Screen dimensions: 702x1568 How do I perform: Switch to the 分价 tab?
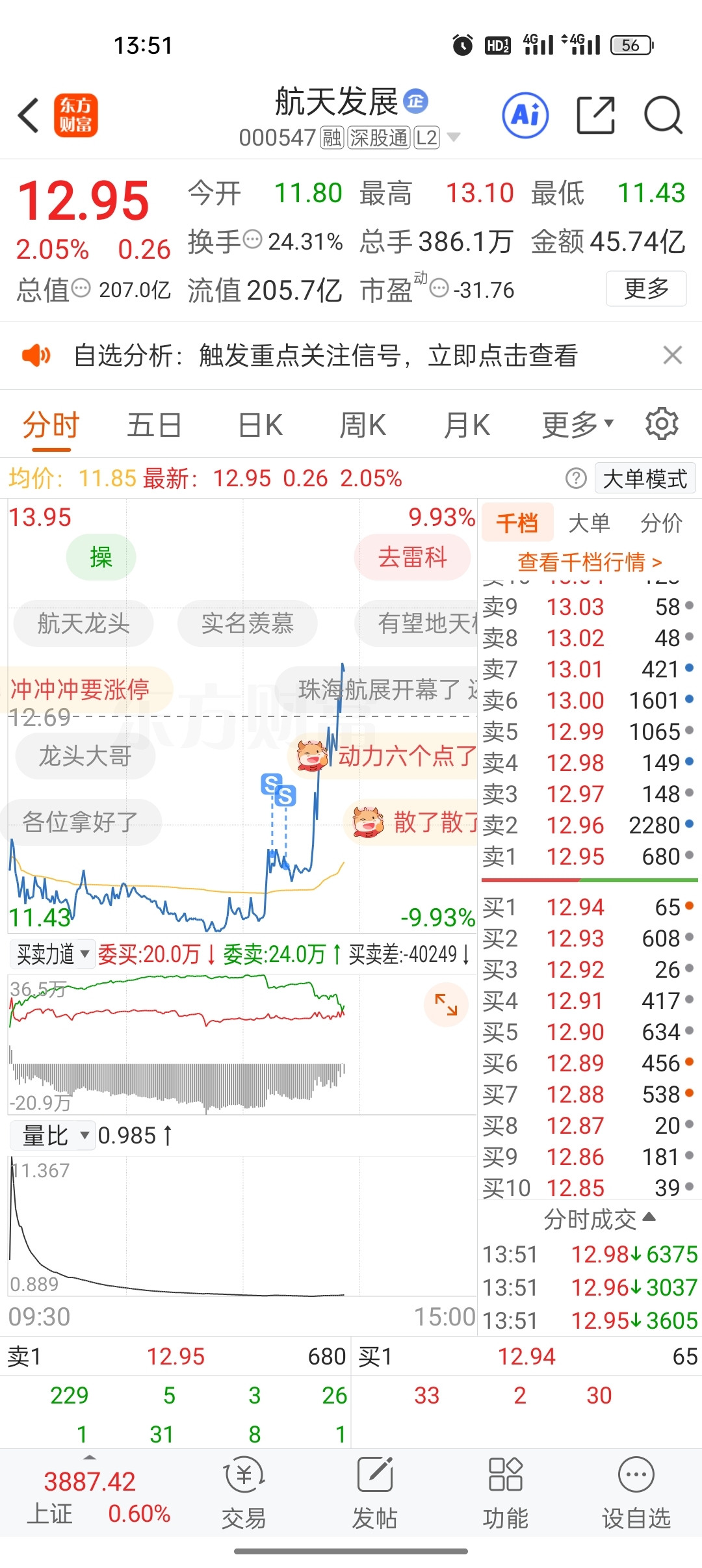point(661,523)
